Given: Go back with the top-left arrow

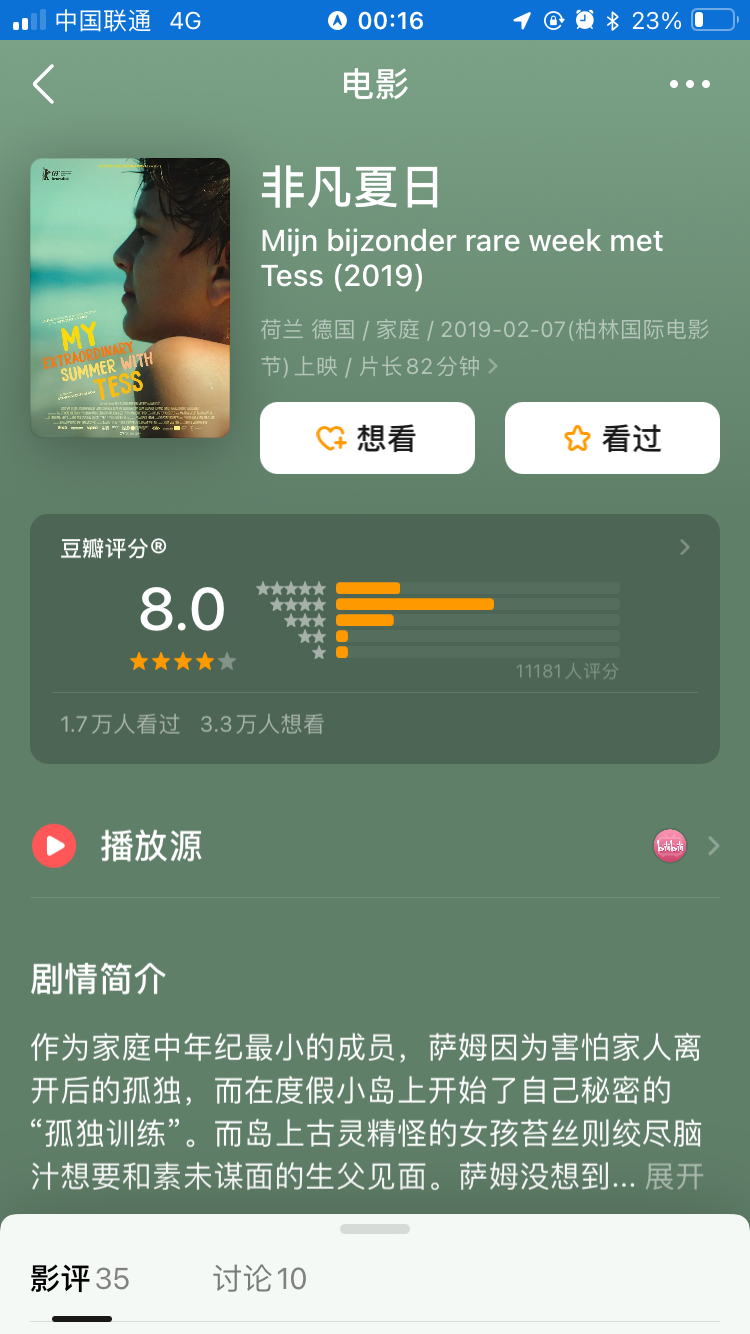Looking at the screenshot, I should click(44, 85).
